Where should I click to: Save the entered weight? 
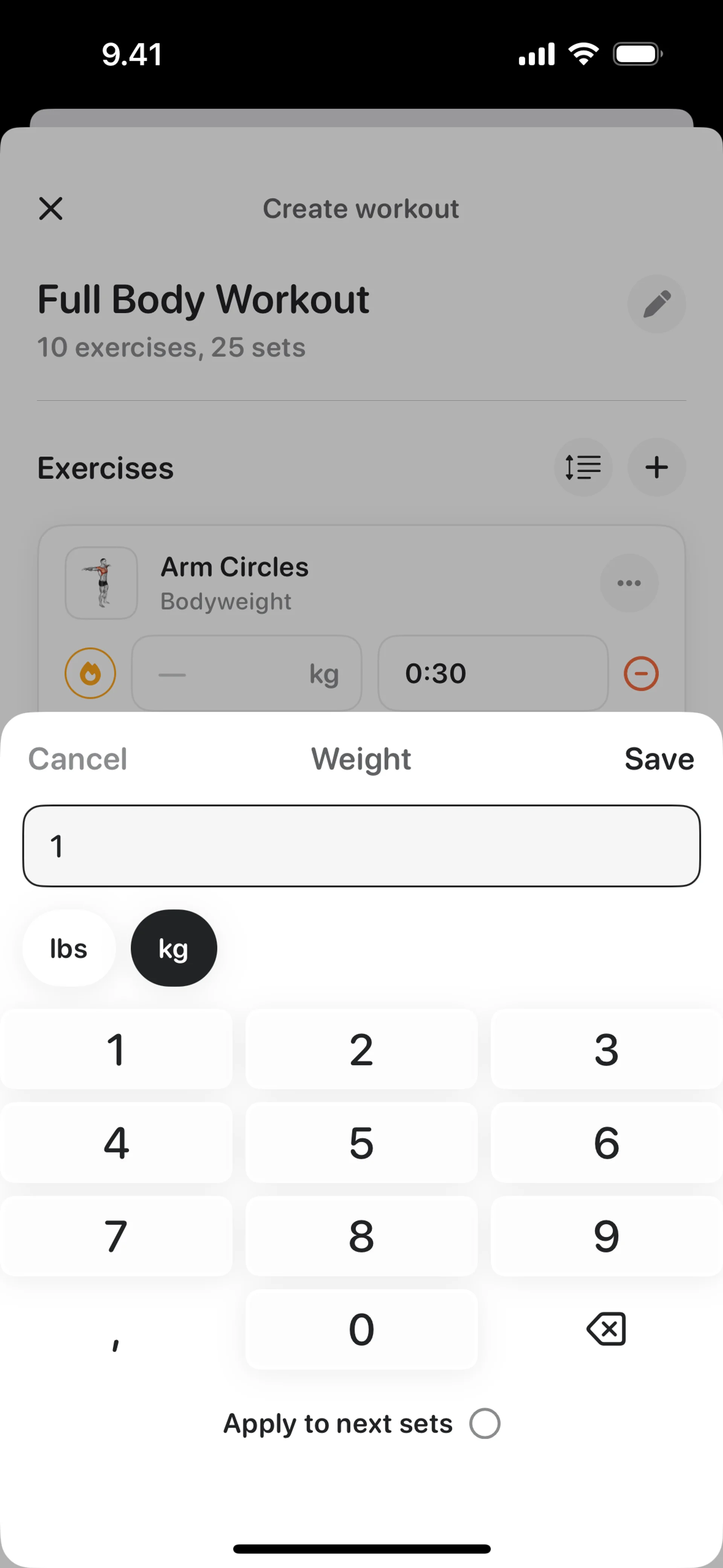[x=659, y=758]
